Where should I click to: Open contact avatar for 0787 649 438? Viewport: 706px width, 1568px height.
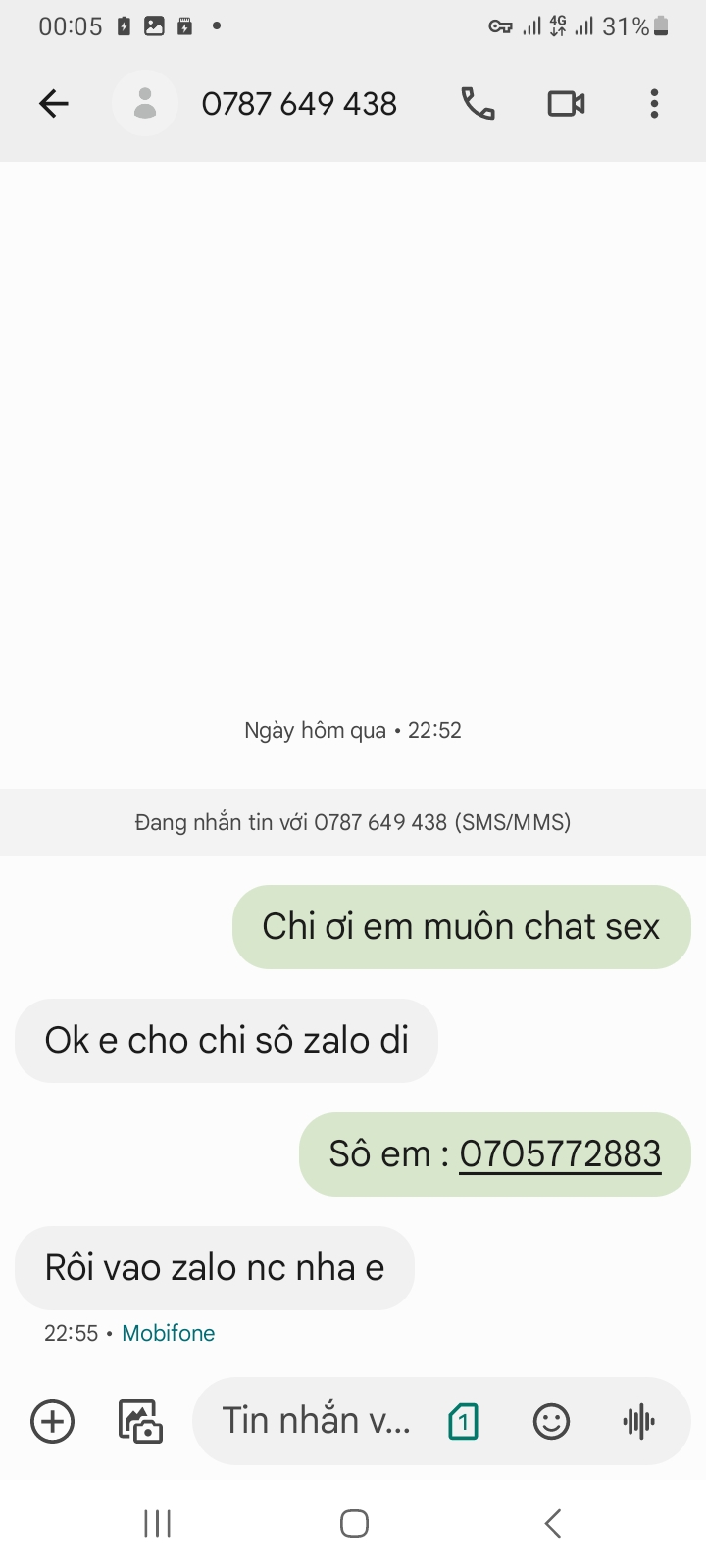click(x=145, y=103)
